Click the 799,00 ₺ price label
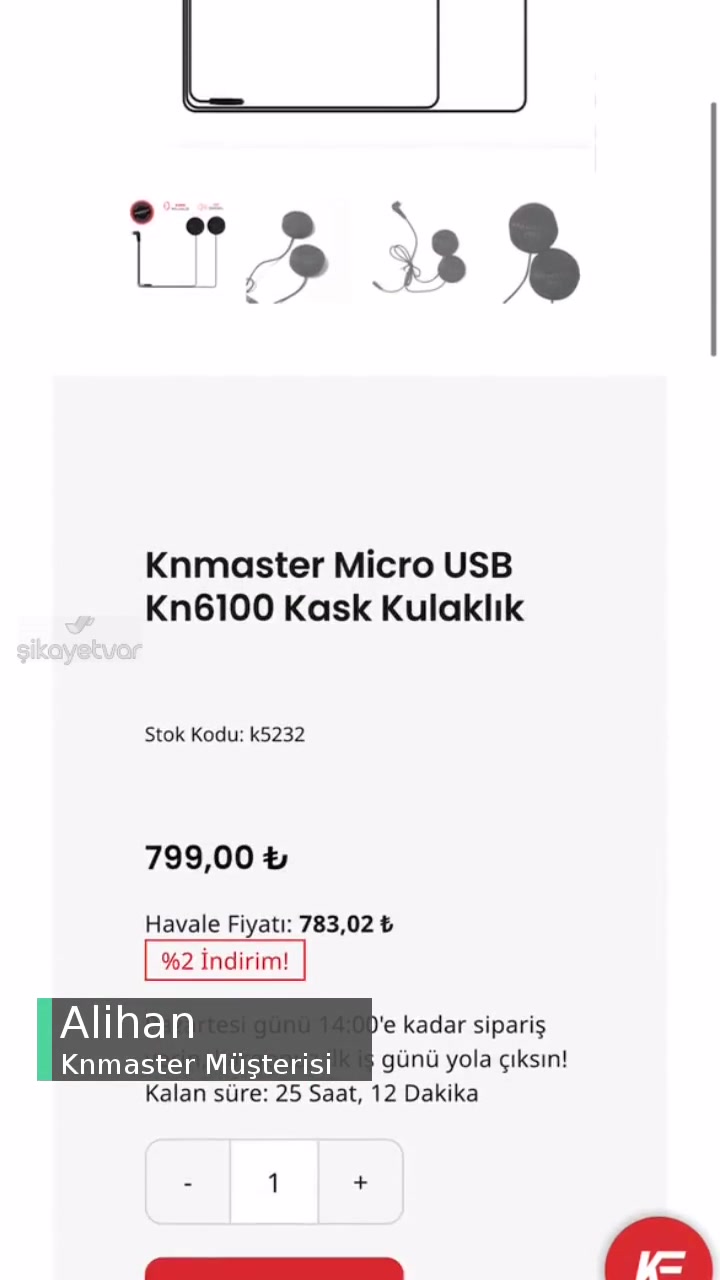The width and height of the screenshot is (720, 1280). pos(216,857)
